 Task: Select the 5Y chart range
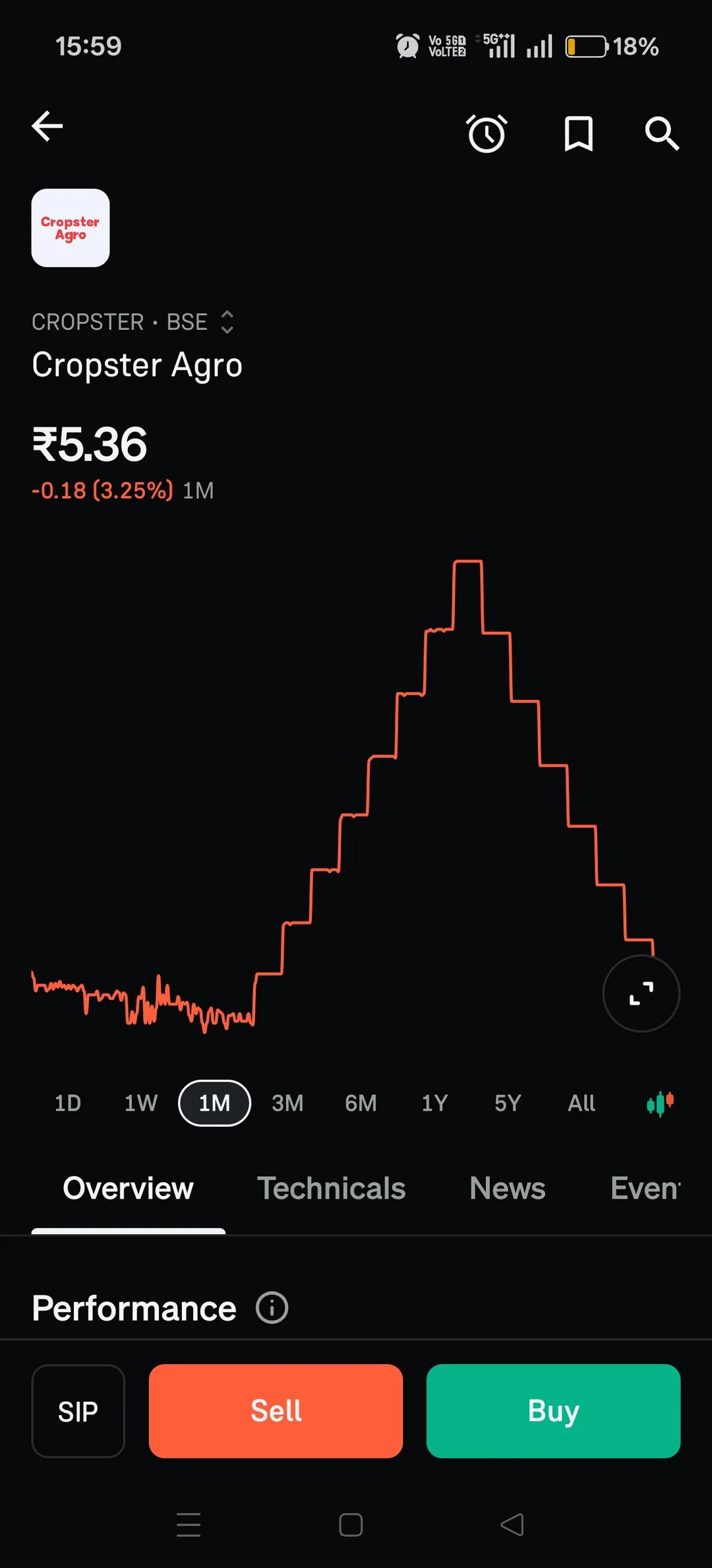pyautogui.click(x=508, y=1103)
